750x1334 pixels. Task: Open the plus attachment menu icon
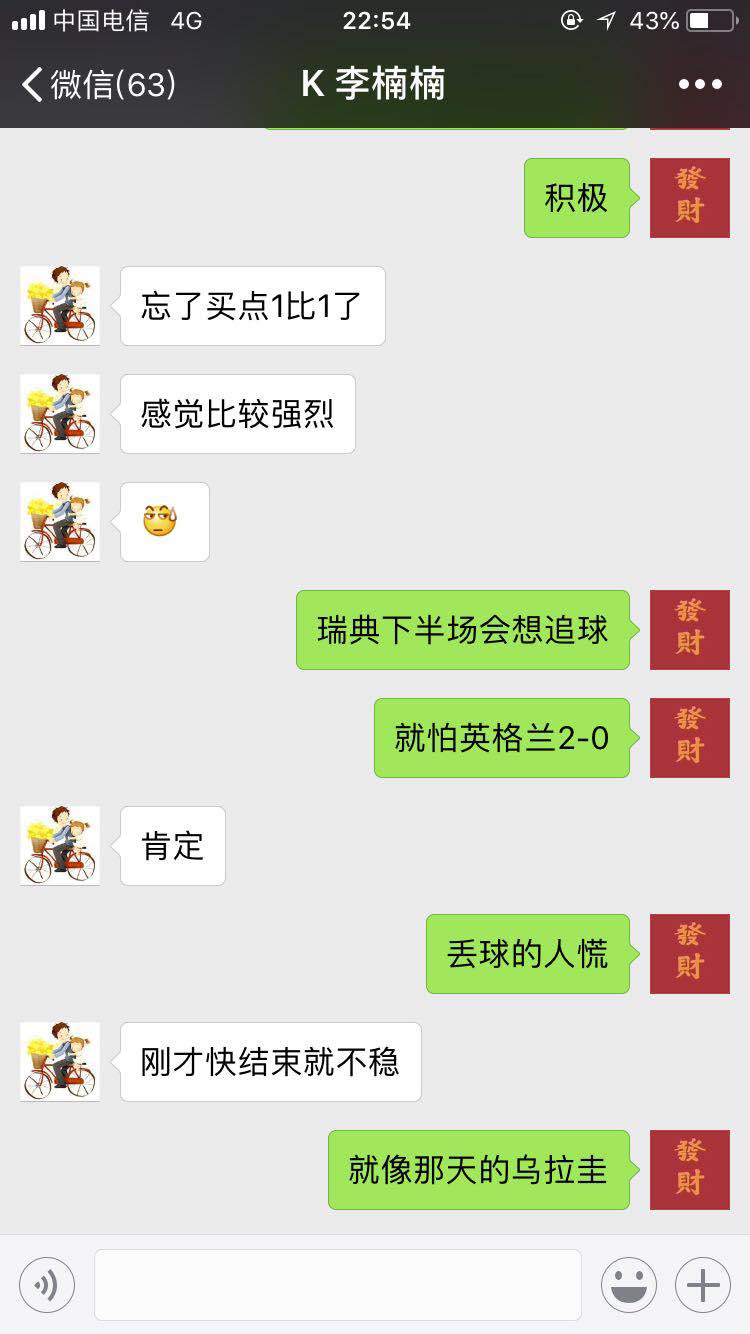click(705, 1284)
